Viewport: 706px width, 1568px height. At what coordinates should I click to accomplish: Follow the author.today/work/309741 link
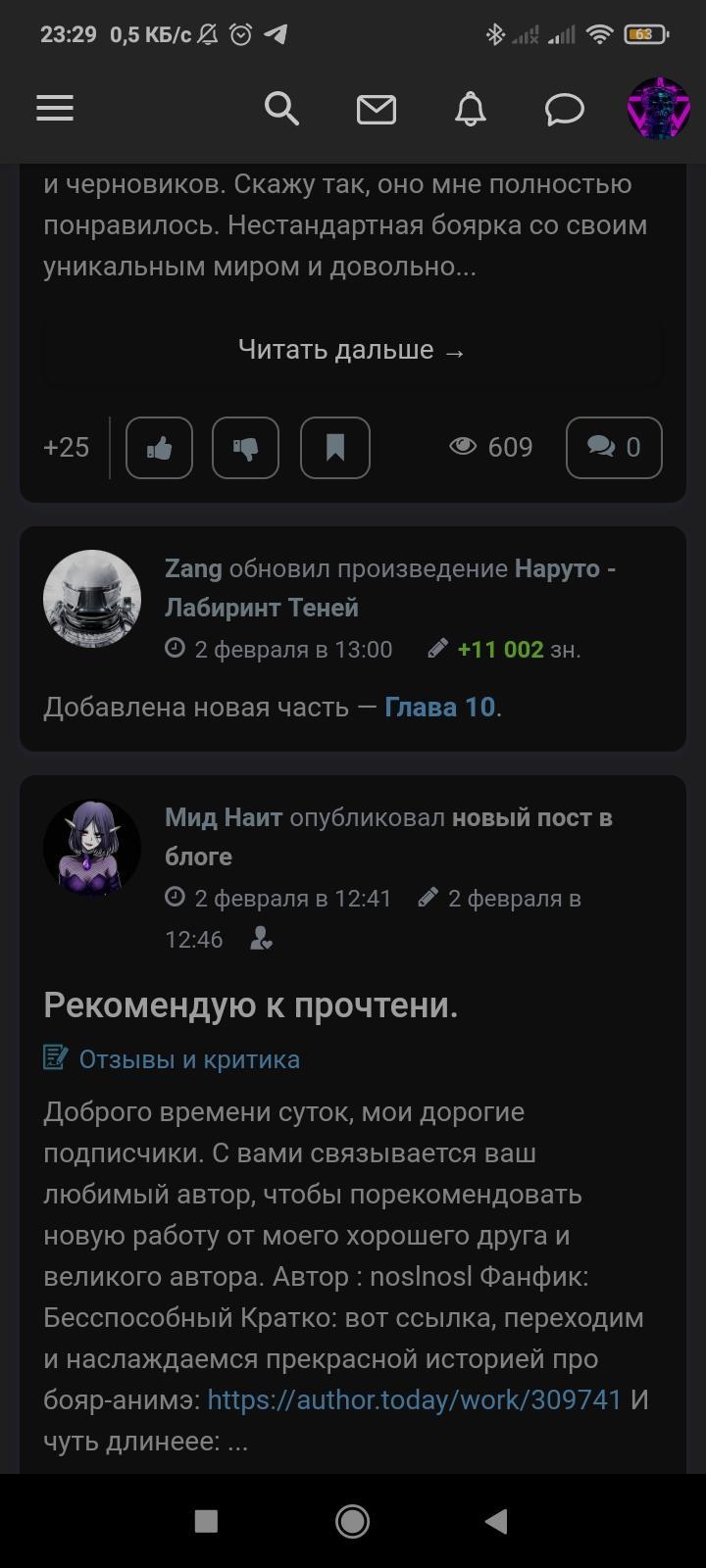(x=415, y=1399)
